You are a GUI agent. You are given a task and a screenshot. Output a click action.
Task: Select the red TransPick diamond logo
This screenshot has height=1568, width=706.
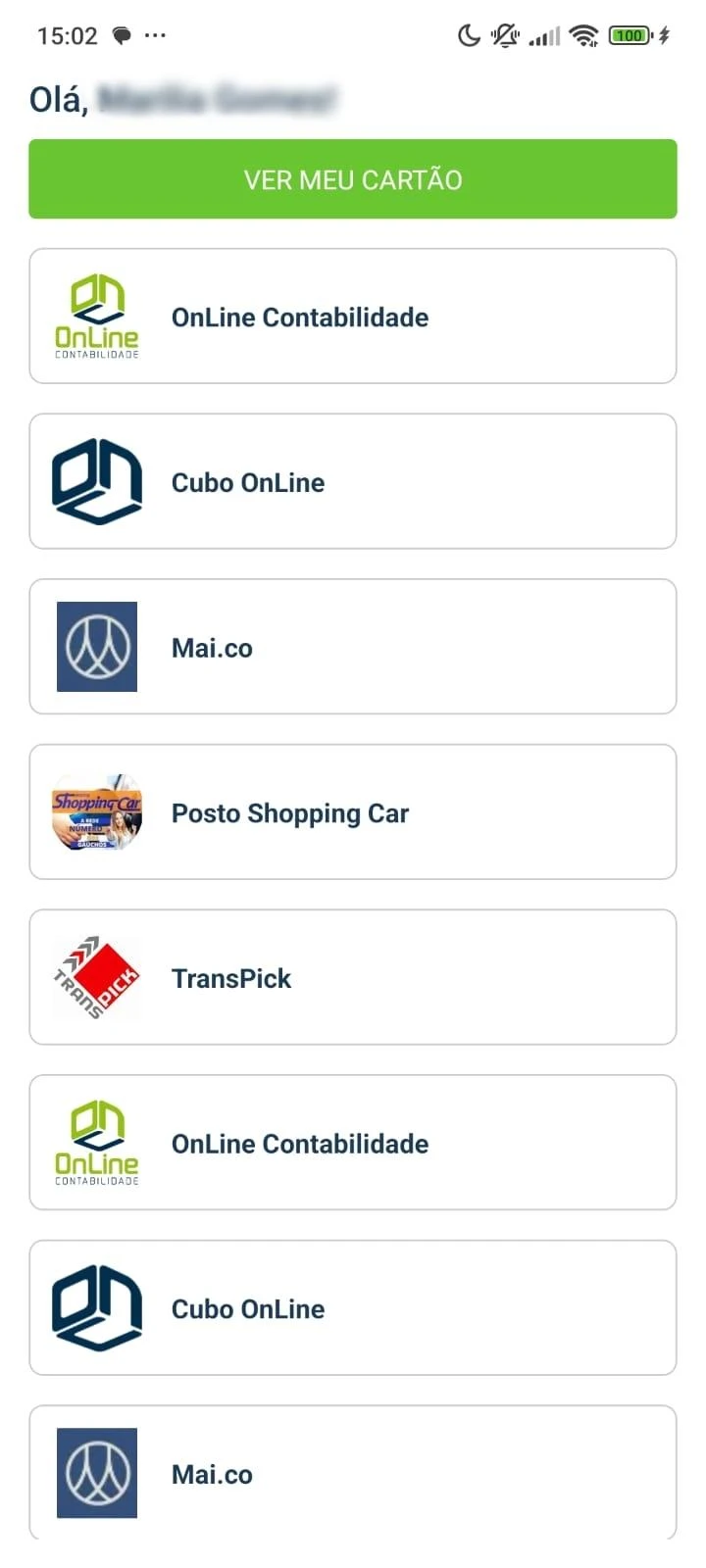pos(96,977)
